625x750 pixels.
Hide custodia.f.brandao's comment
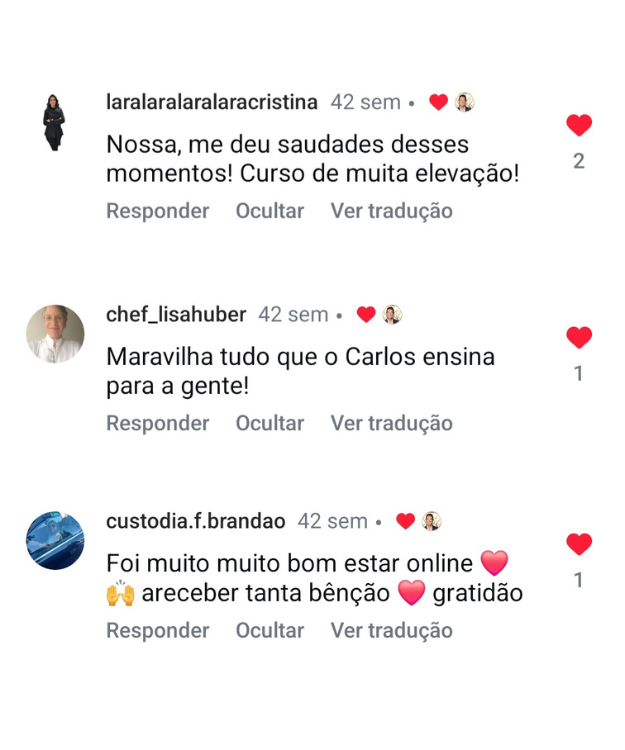pos(269,630)
